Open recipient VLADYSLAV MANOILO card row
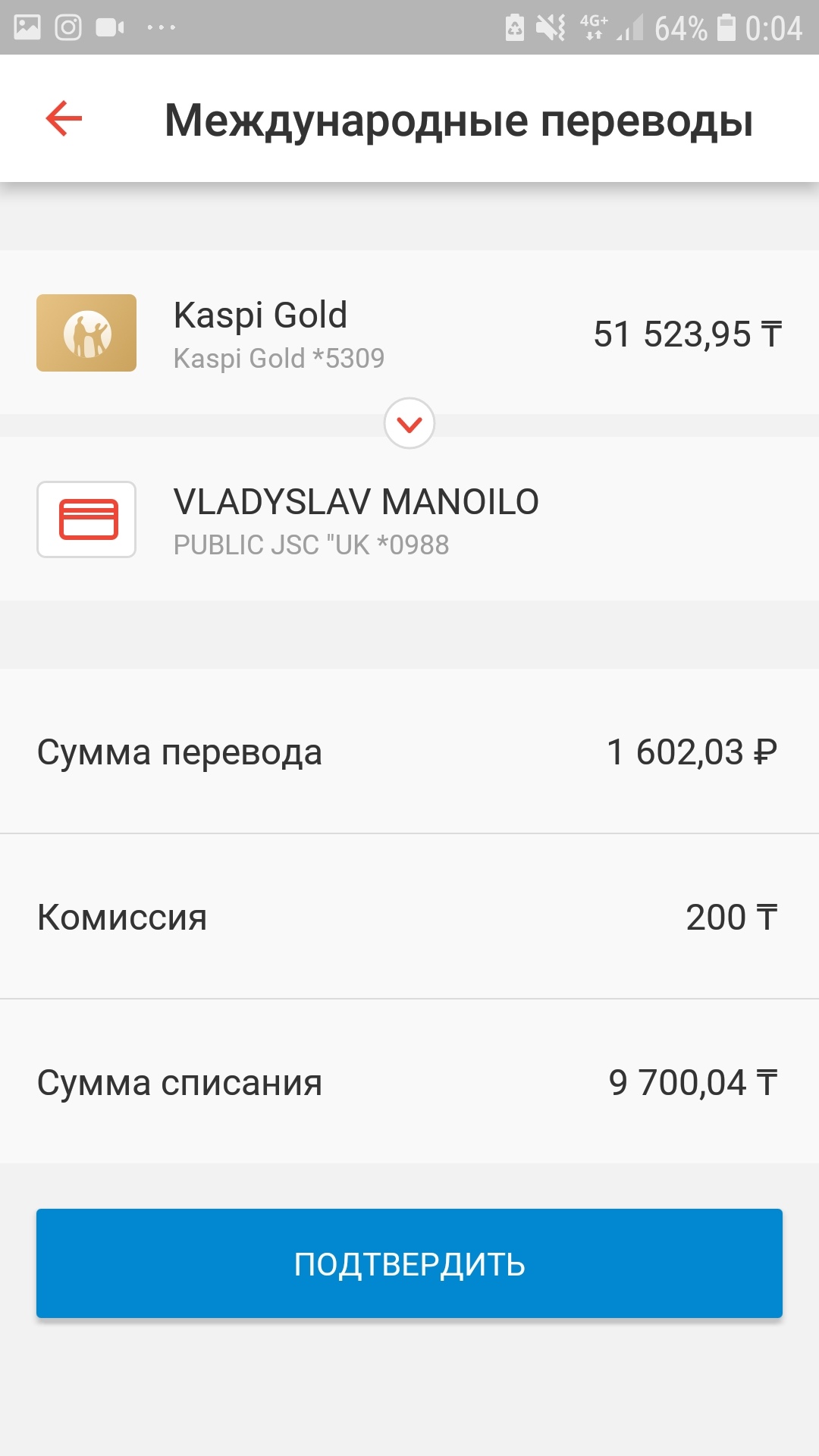819x1456 pixels. pos(409,519)
